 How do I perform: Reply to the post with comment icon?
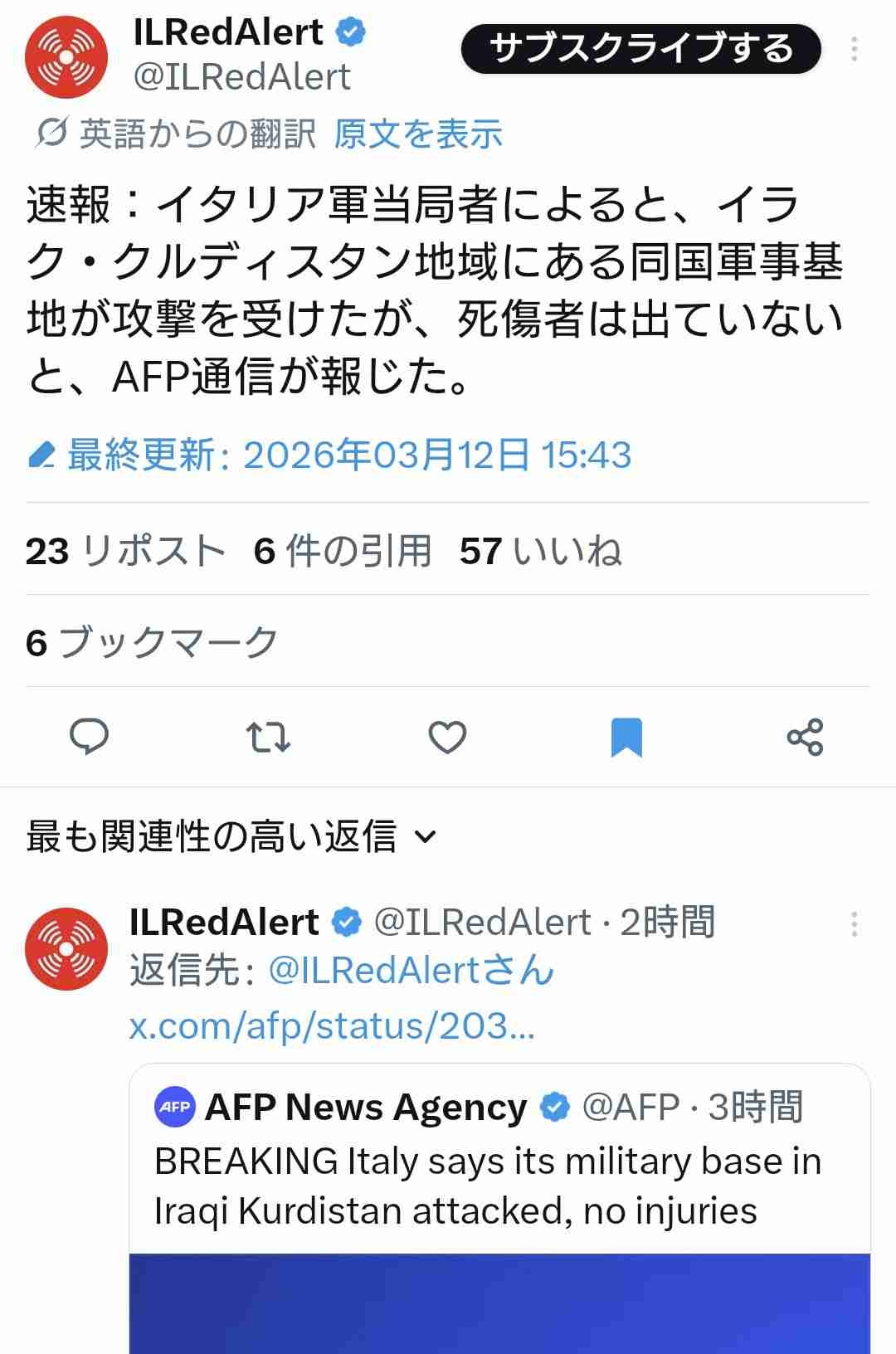tap(89, 737)
